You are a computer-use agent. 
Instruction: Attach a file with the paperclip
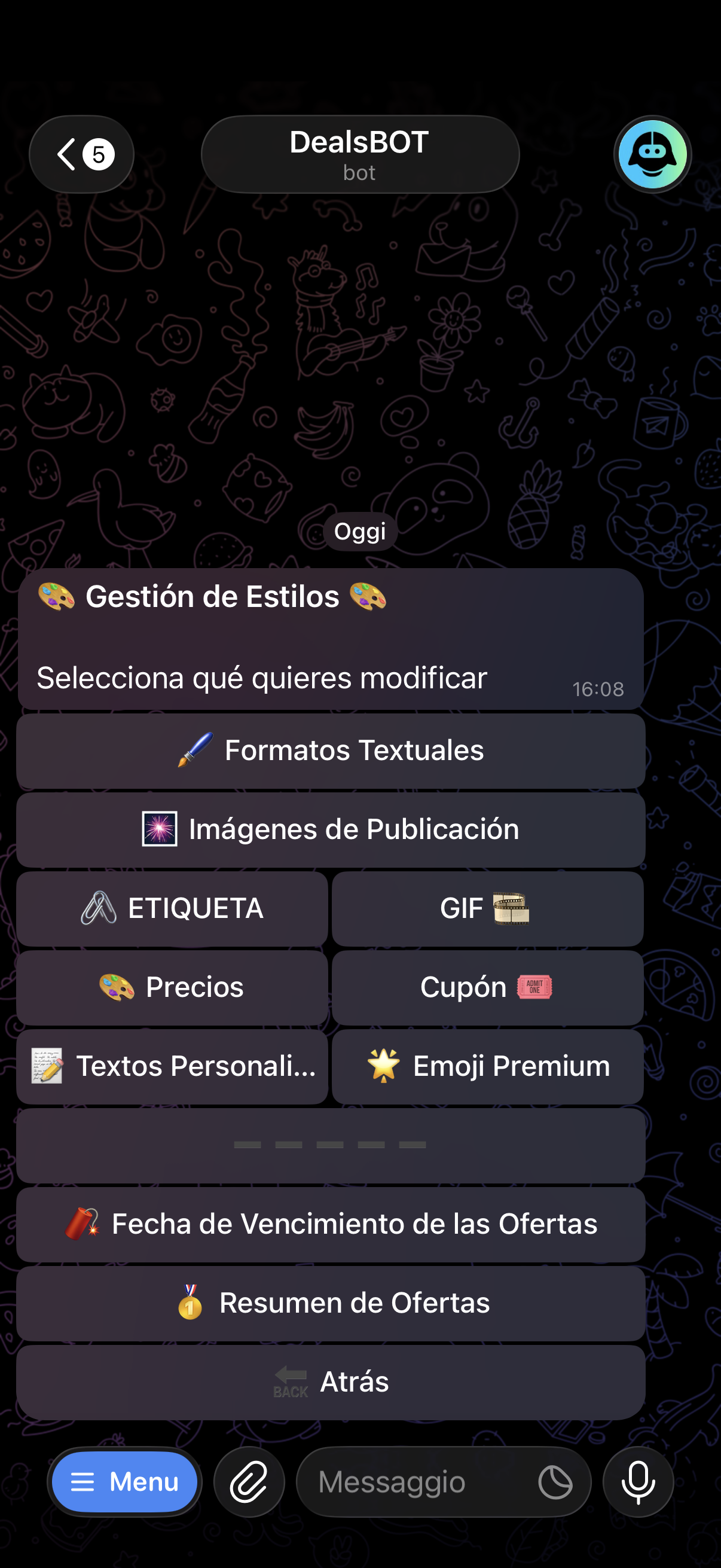(x=249, y=1482)
